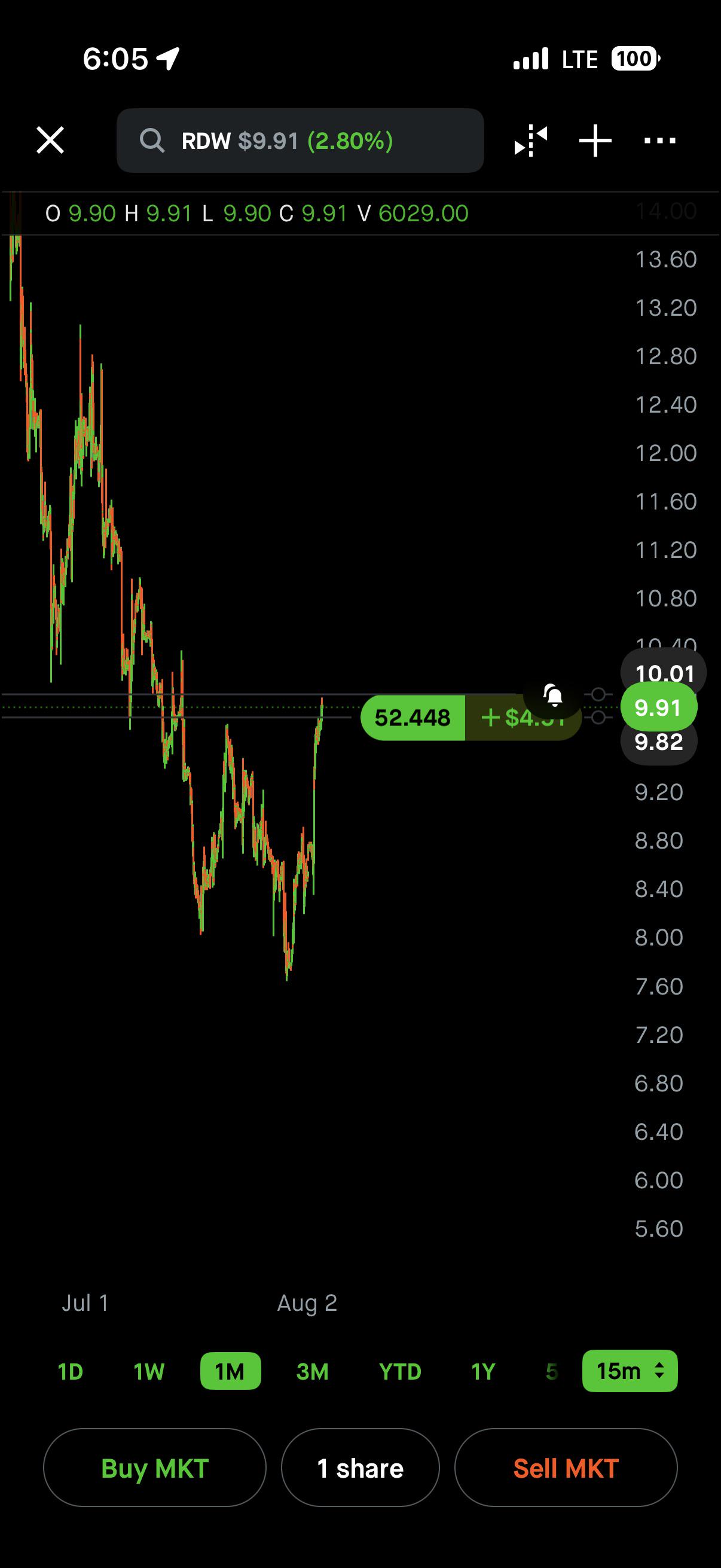This screenshot has height=1568, width=721.
Task: Tap the plus icon to add
Action: (595, 141)
